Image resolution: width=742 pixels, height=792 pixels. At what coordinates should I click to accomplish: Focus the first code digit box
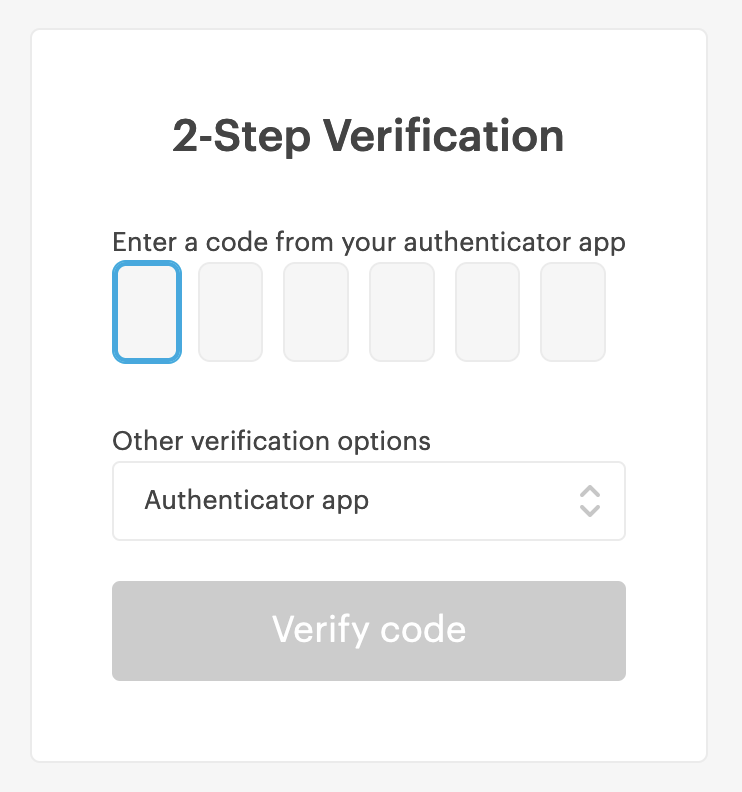146,312
